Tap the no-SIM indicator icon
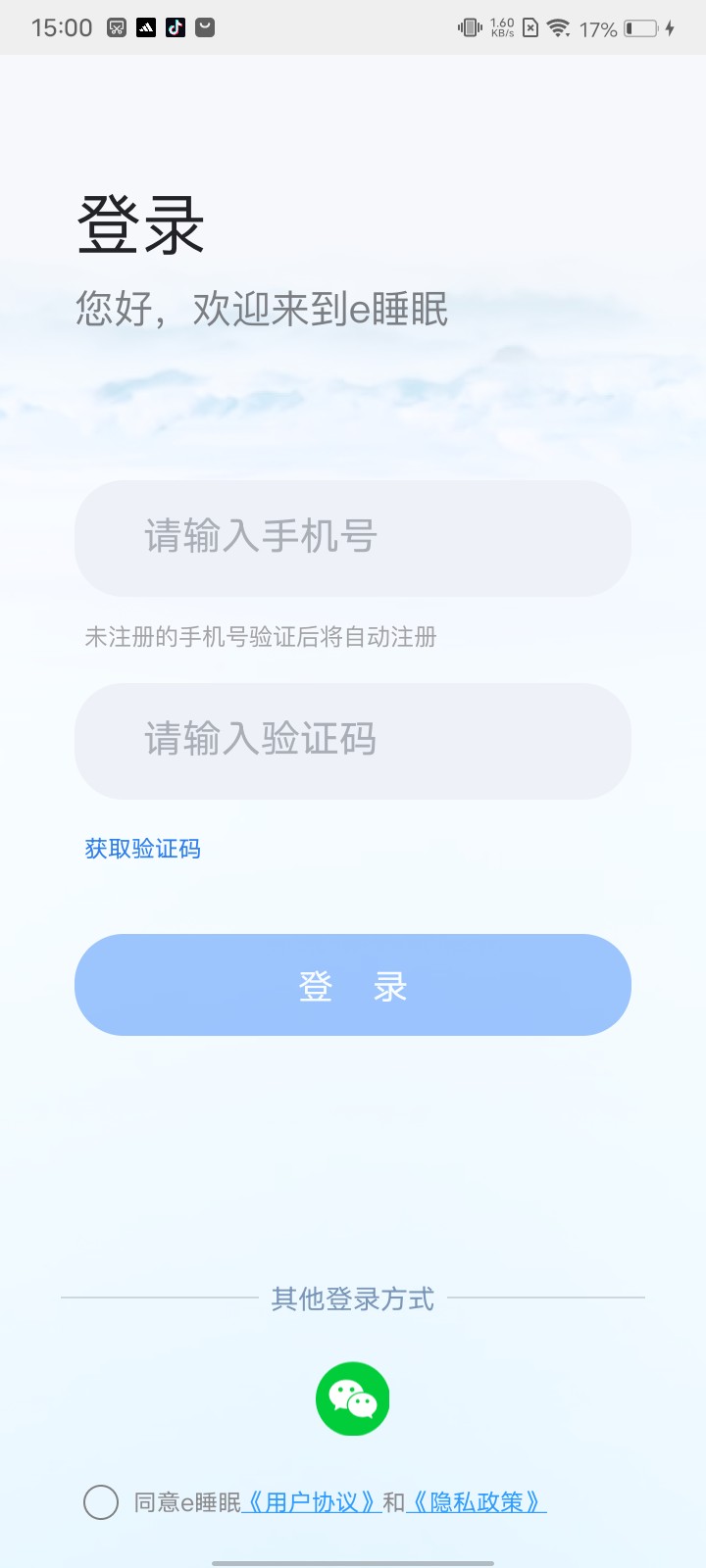Viewport: 706px width, 1568px height. [529, 27]
